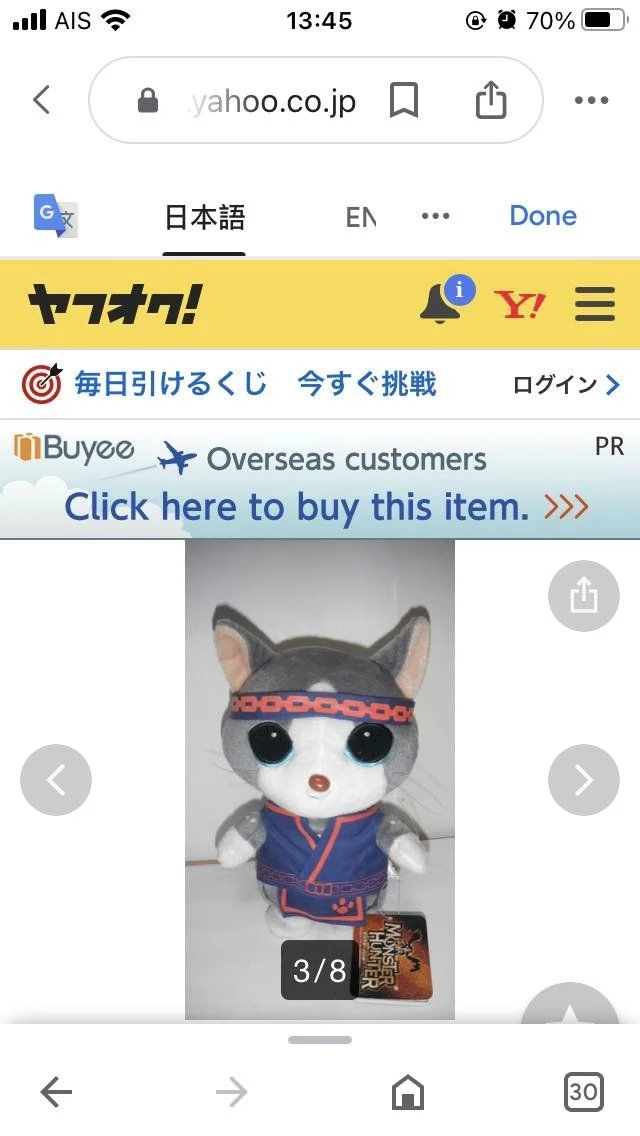This screenshot has width=640, height=1136.
Task: Dismiss the translate bar with Done
Action: tap(543, 216)
